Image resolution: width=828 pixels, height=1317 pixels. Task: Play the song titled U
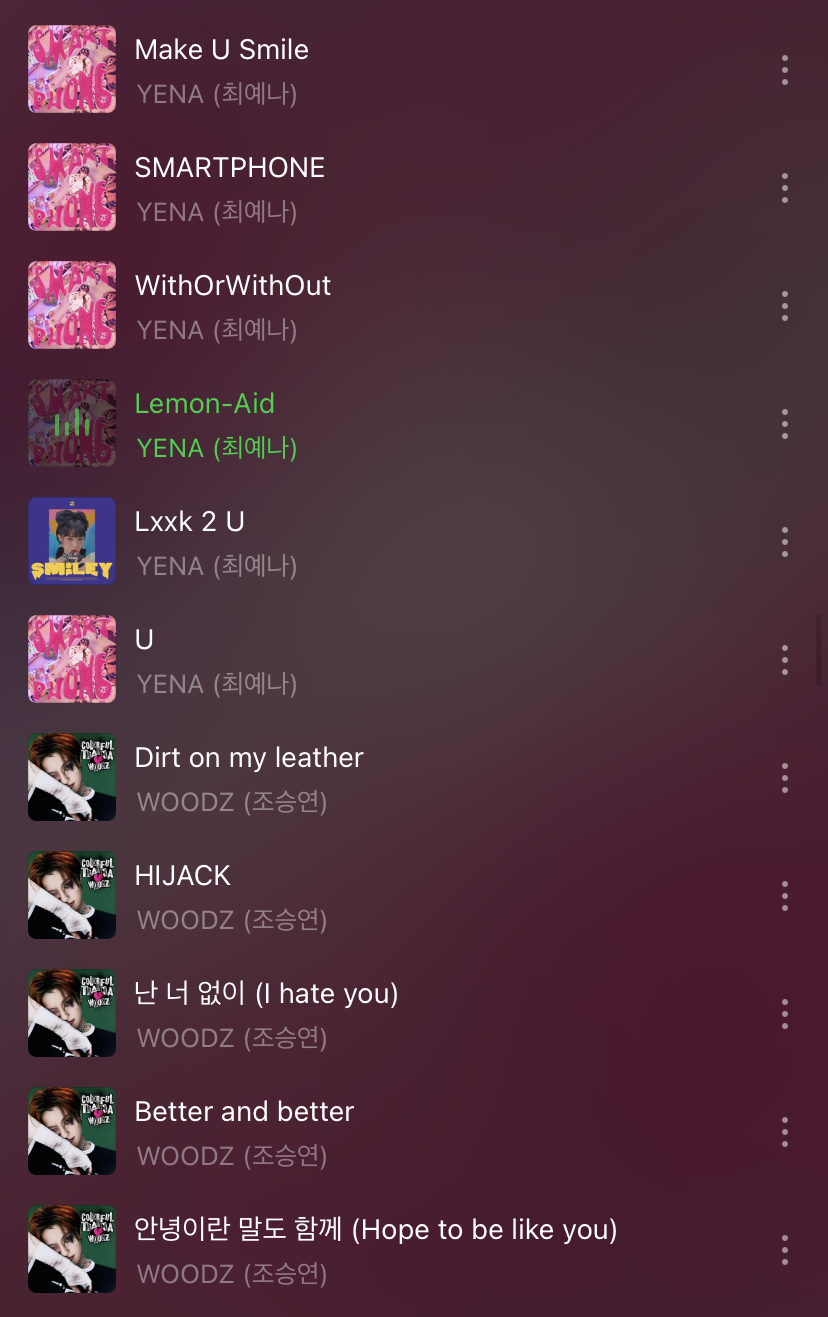click(x=144, y=640)
